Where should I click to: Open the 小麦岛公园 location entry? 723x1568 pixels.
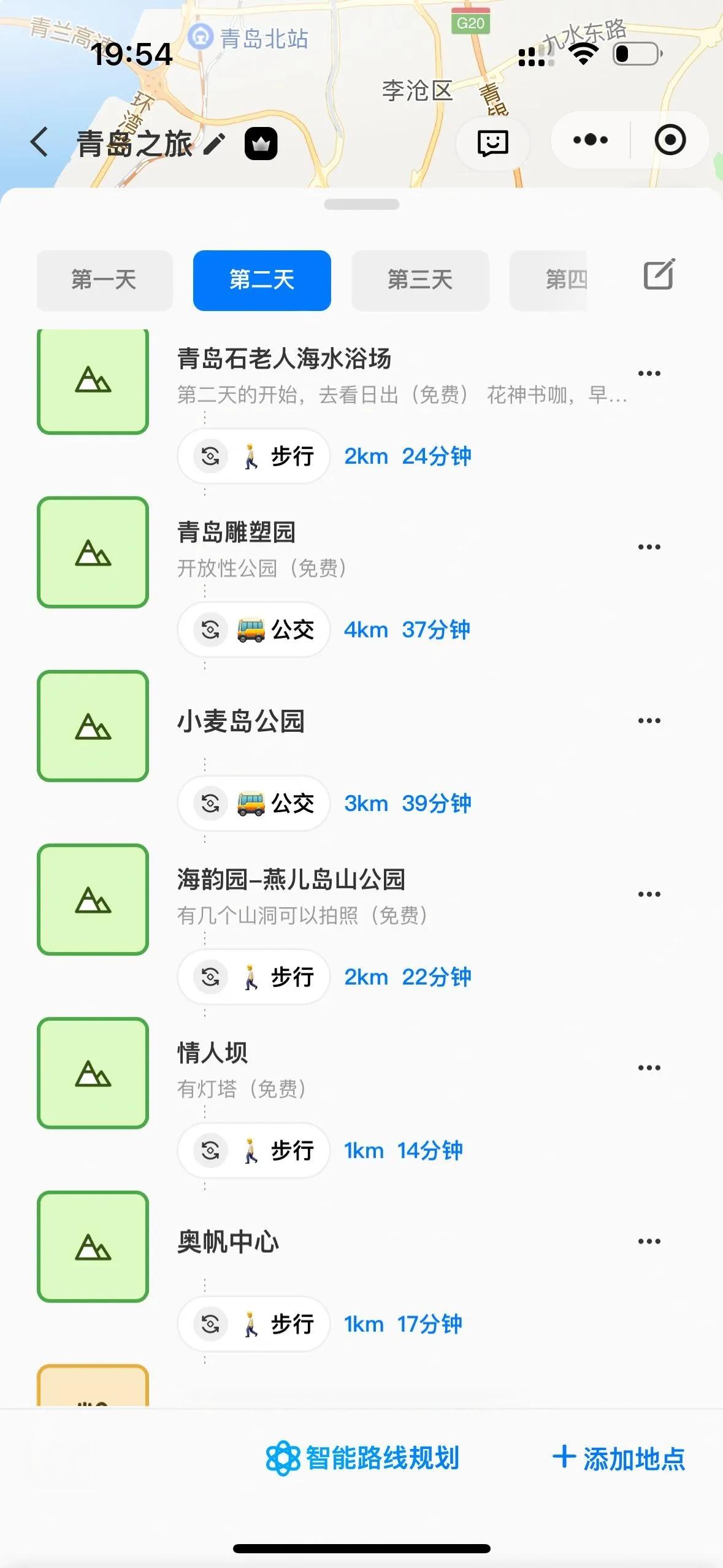(241, 721)
